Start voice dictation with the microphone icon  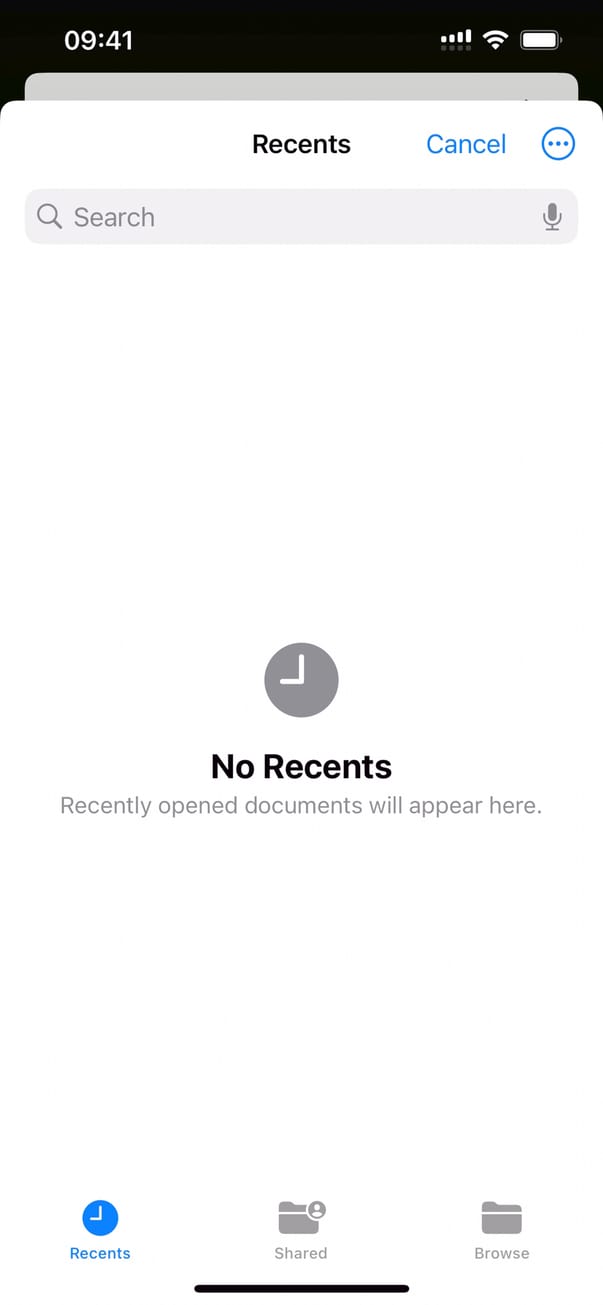552,217
